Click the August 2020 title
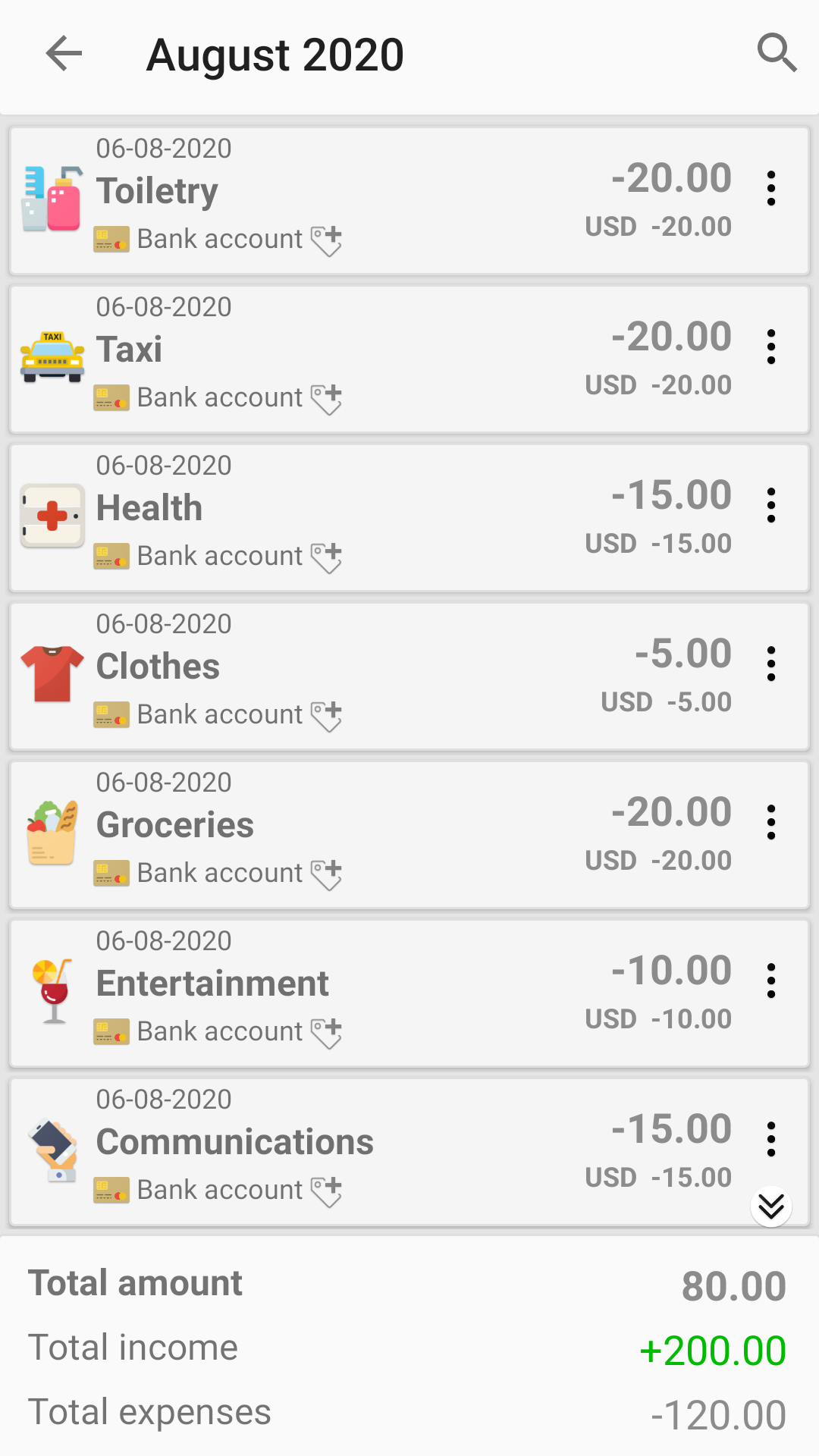This screenshot has height=1456, width=819. pyautogui.click(x=276, y=53)
